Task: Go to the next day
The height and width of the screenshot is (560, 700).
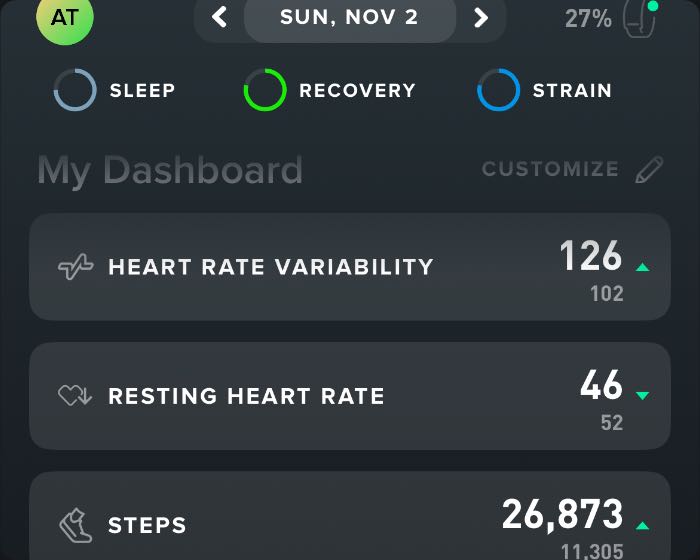Action: click(481, 17)
